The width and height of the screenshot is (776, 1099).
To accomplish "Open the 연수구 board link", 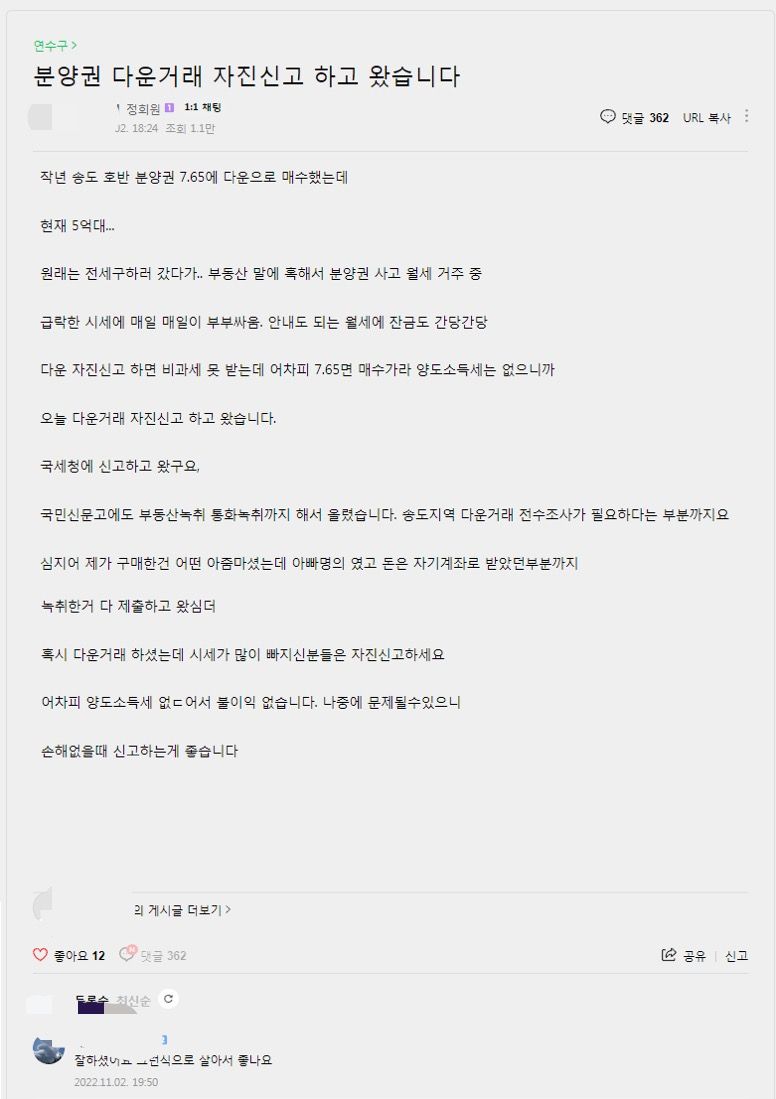I will tap(54, 45).
